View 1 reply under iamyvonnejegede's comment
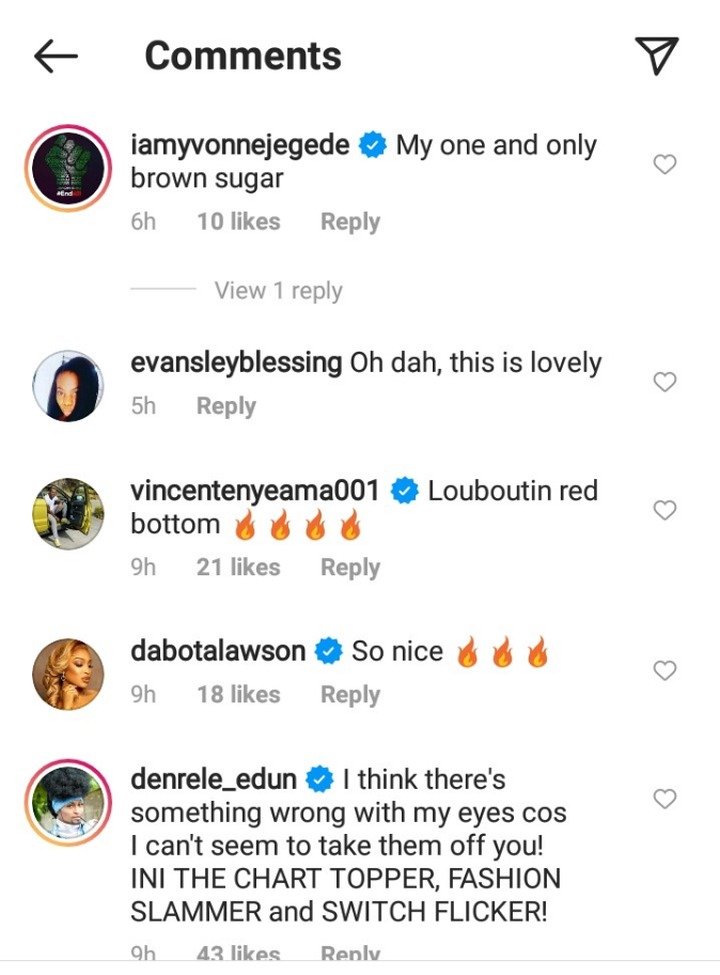The image size is (720, 975). (x=278, y=291)
